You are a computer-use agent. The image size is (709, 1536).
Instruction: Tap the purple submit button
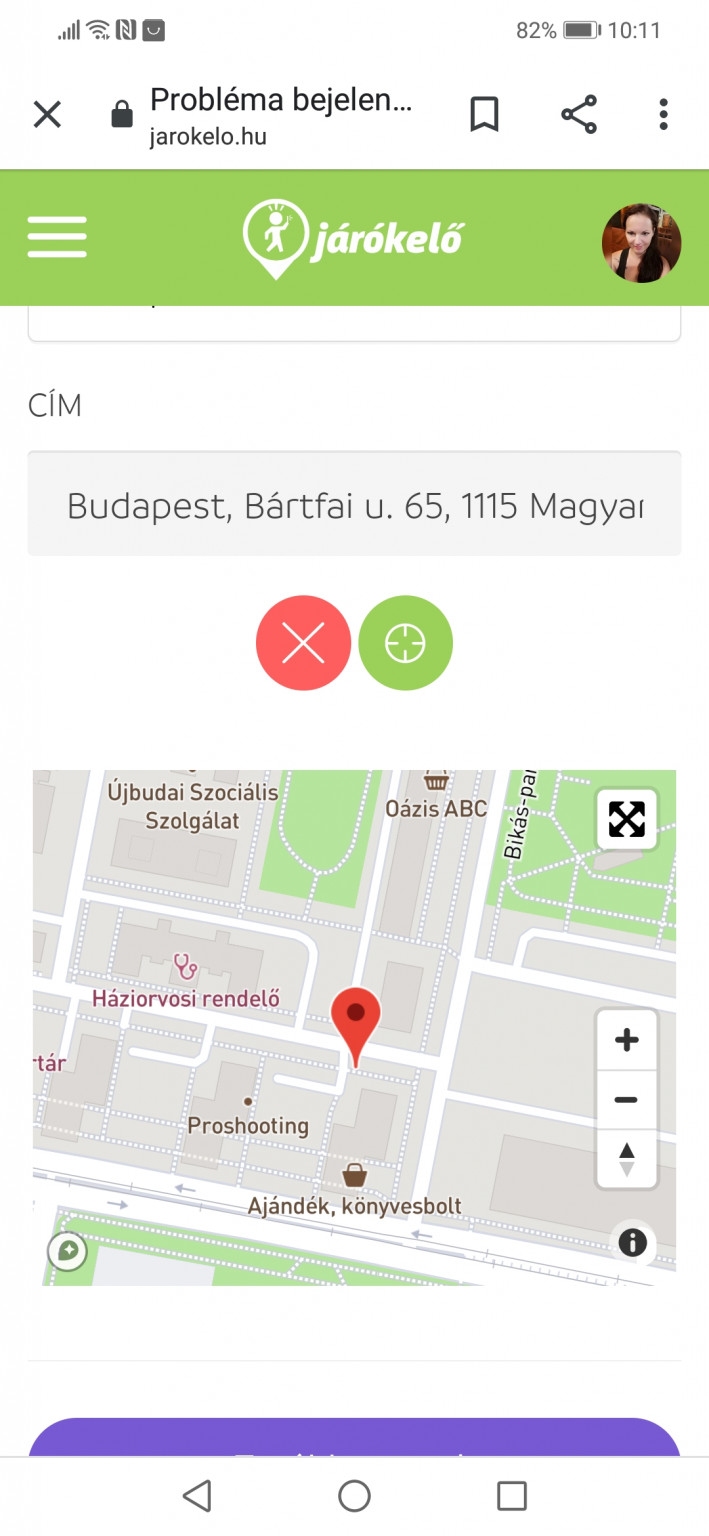point(354,1438)
